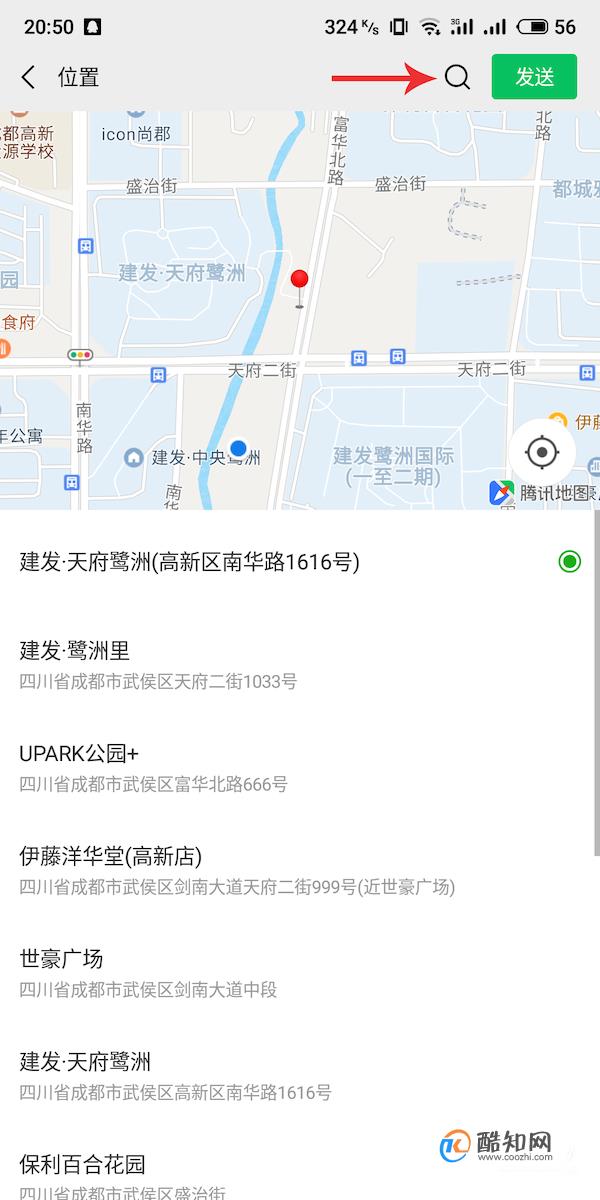The image size is (600, 1200).
Task: Recenter map with the locate-me button
Action: [x=542, y=452]
